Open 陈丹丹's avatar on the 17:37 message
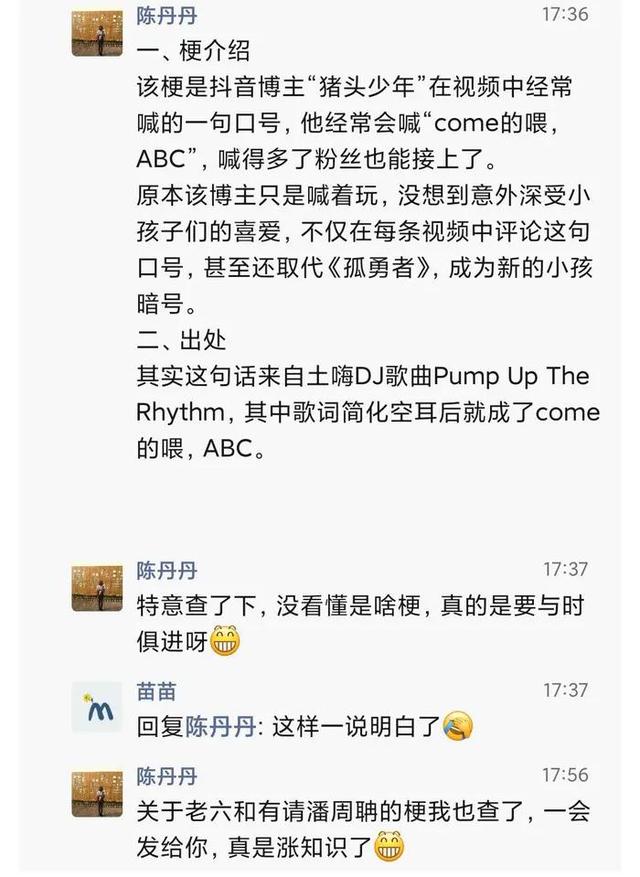The image size is (640, 877). click(97, 587)
